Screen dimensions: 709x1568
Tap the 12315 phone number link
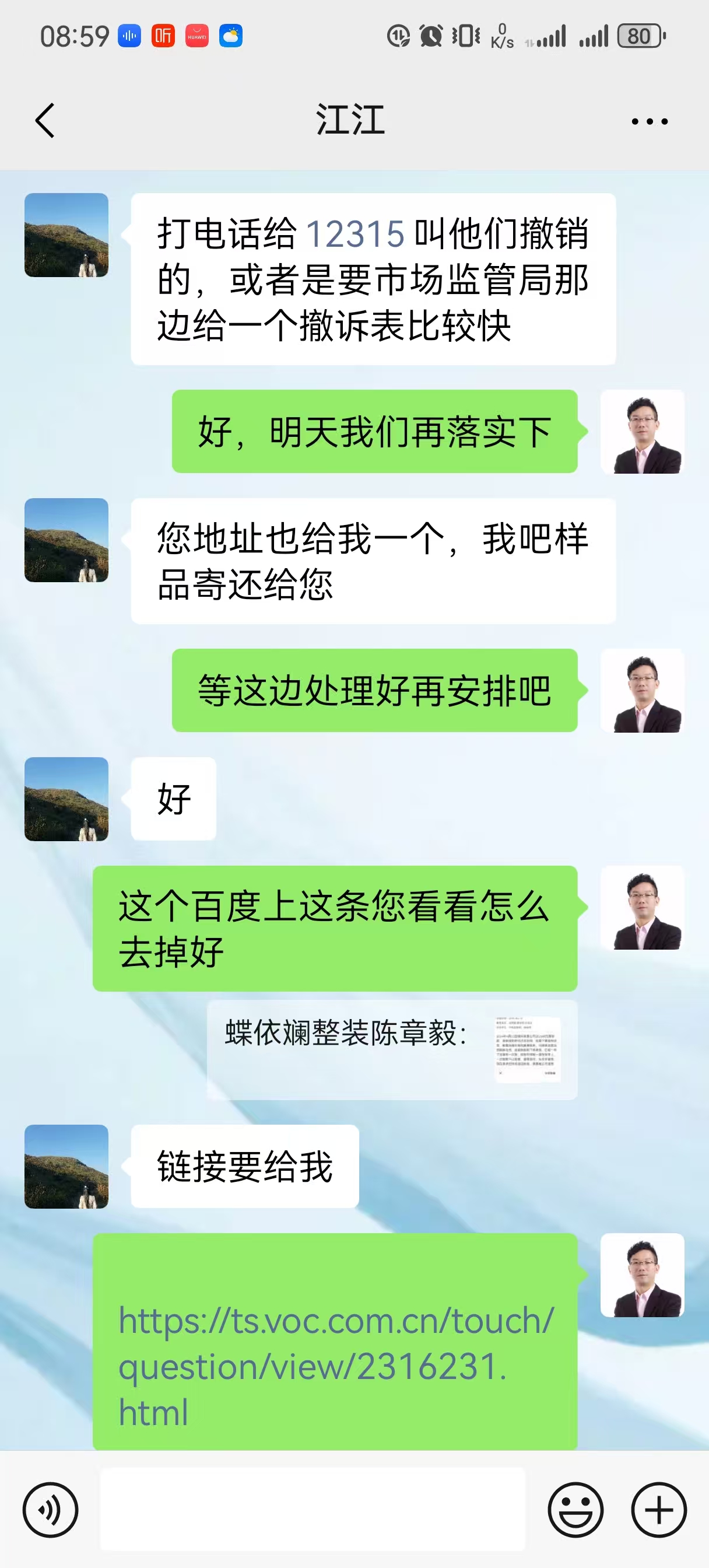tap(354, 234)
